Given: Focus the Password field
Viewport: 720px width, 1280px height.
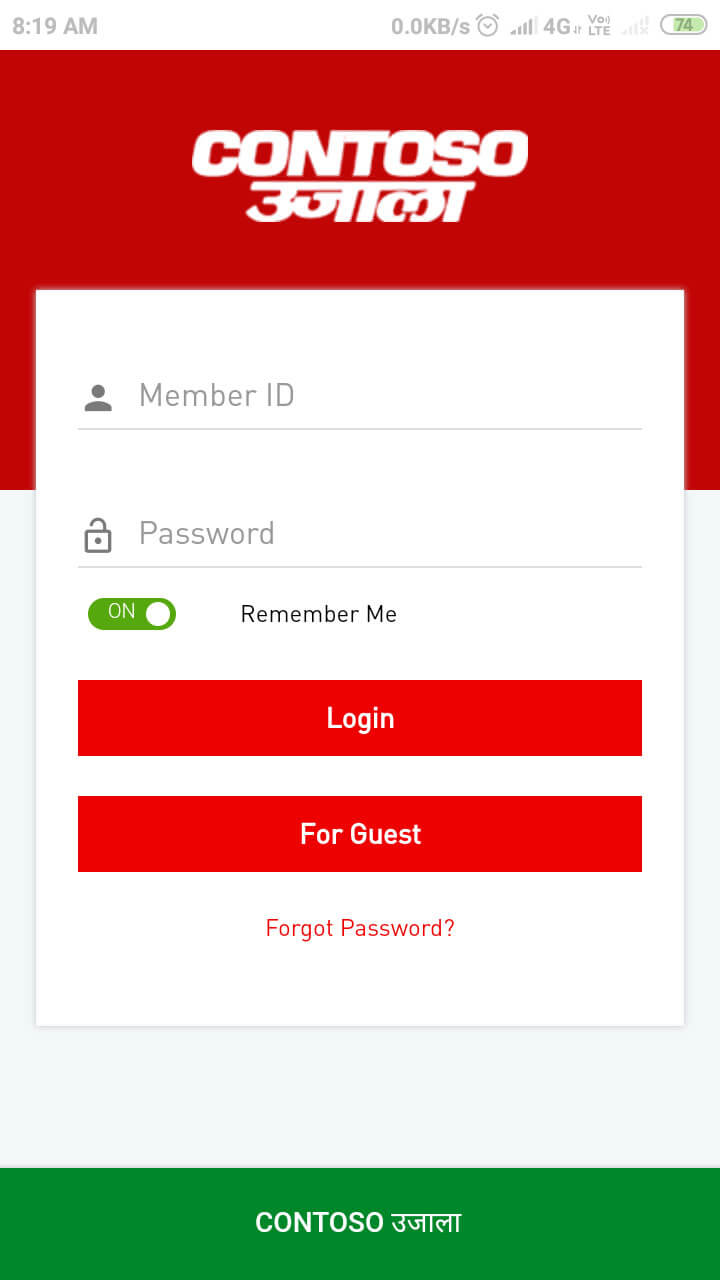Looking at the screenshot, I should pyautogui.click(x=360, y=534).
